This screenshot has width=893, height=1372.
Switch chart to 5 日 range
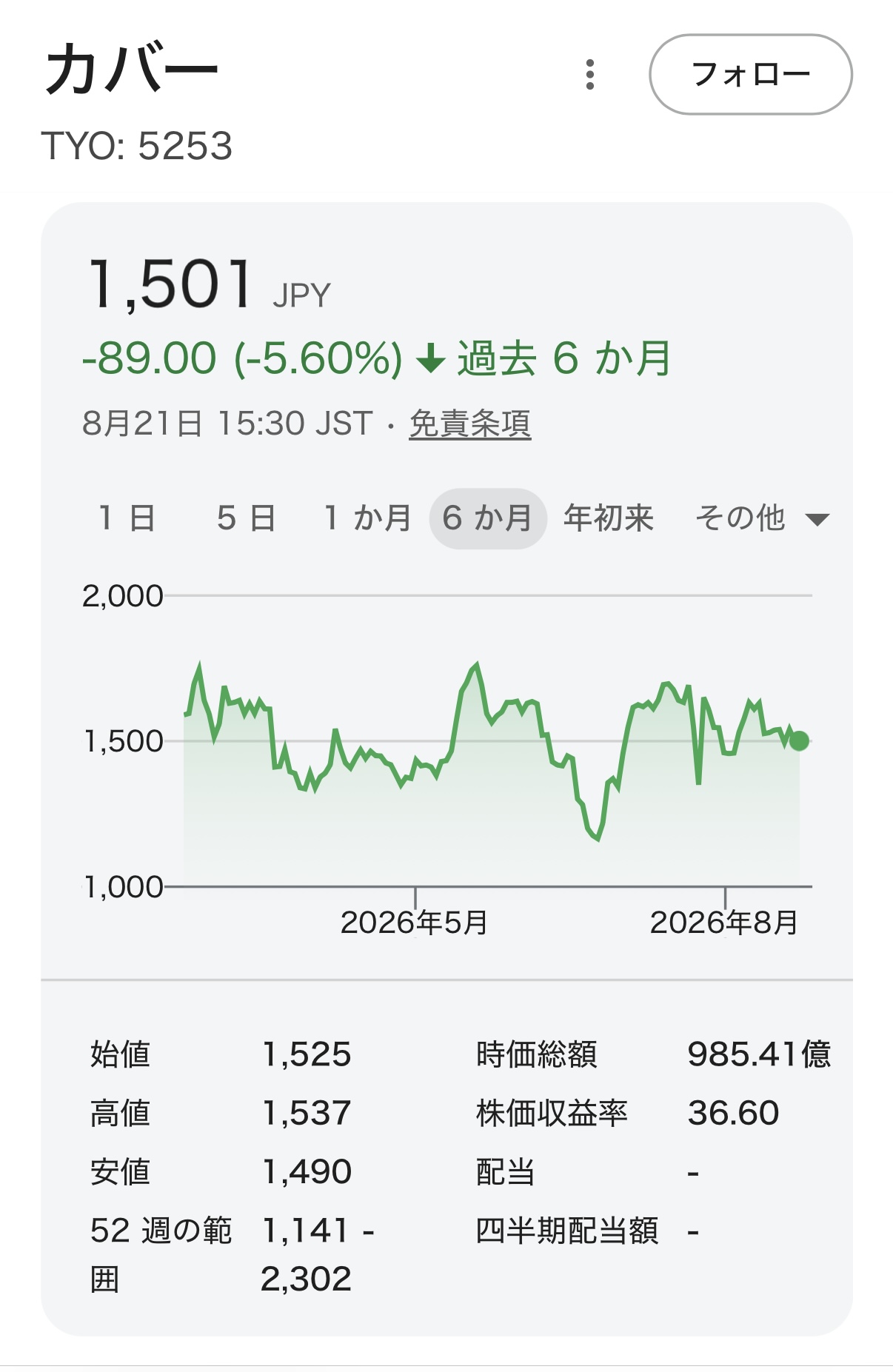tap(247, 518)
